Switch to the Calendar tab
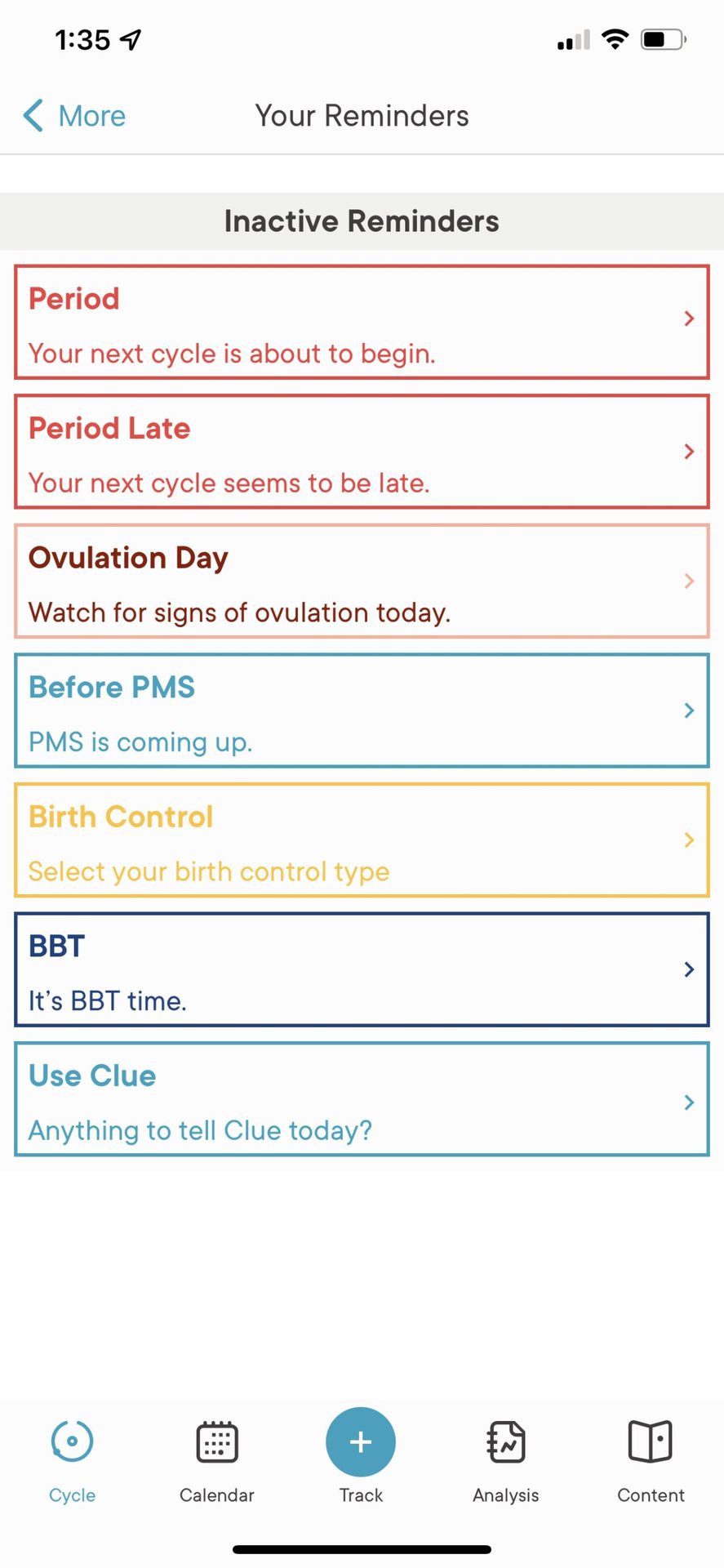The height and width of the screenshot is (1568, 724). [217, 1459]
